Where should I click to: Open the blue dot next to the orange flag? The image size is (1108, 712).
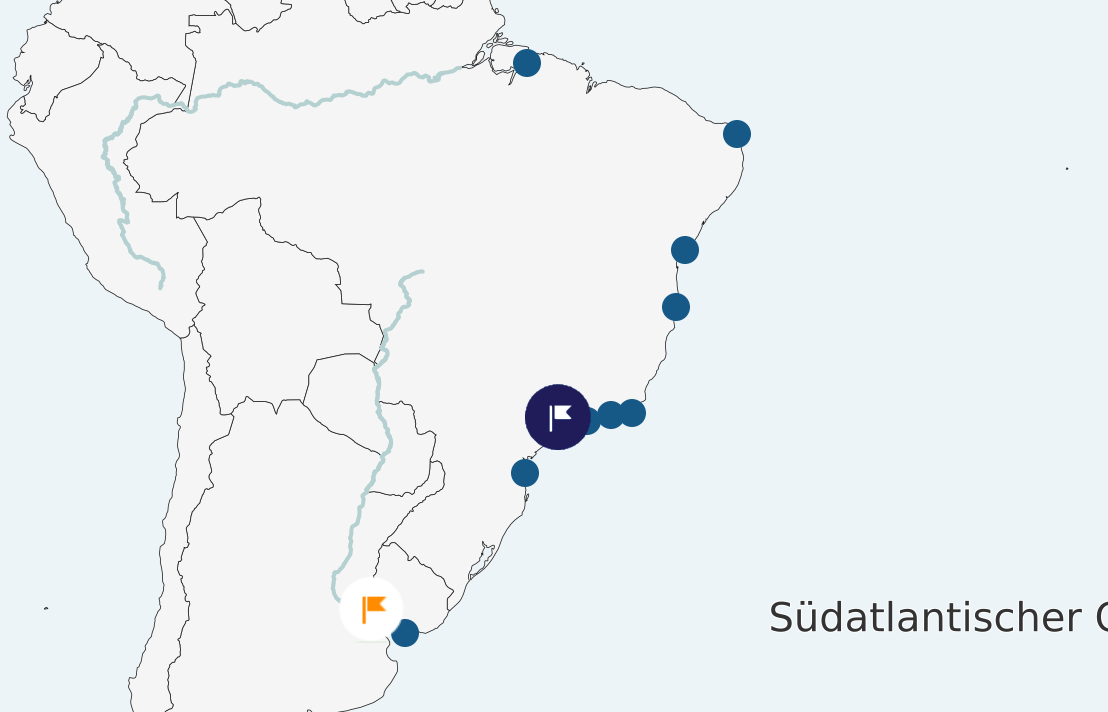tap(405, 633)
